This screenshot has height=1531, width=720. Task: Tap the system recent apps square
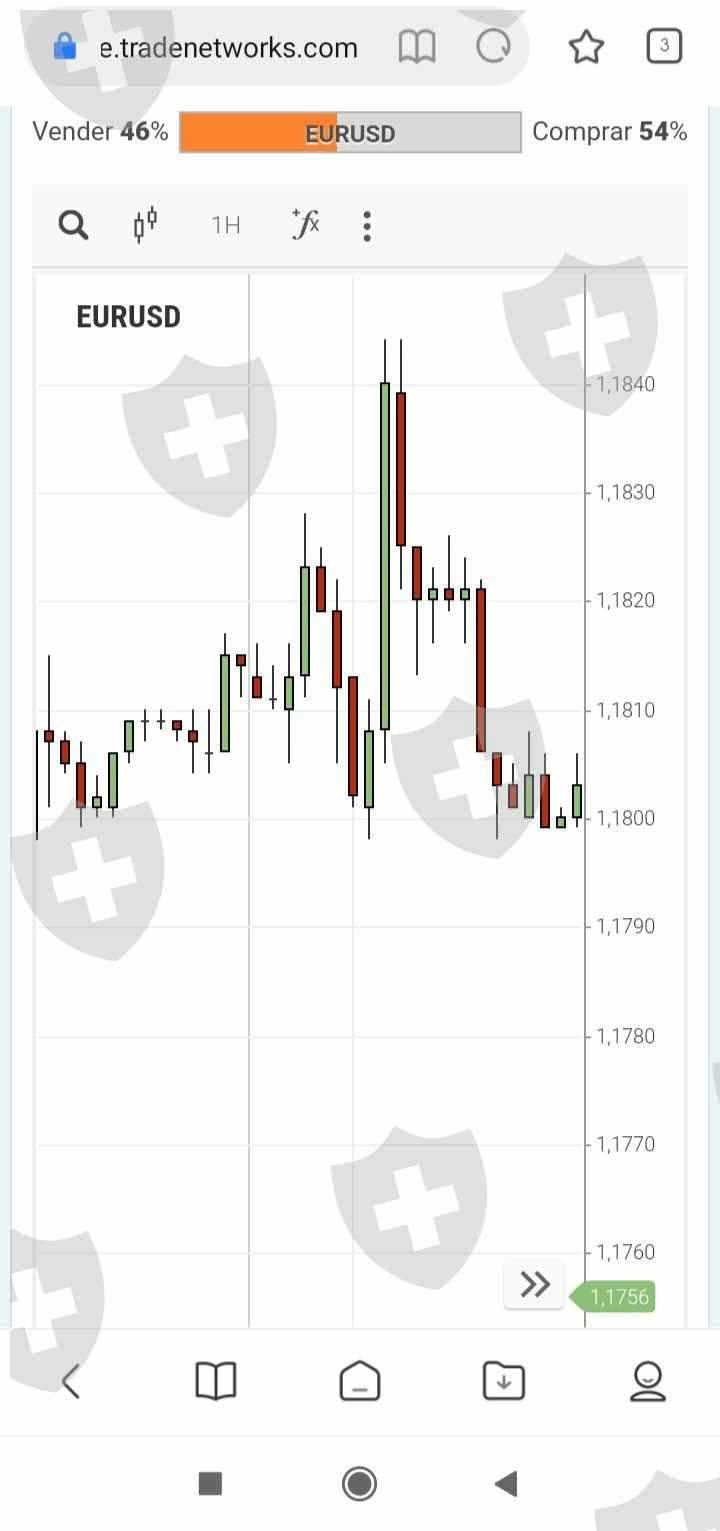coord(210,1483)
